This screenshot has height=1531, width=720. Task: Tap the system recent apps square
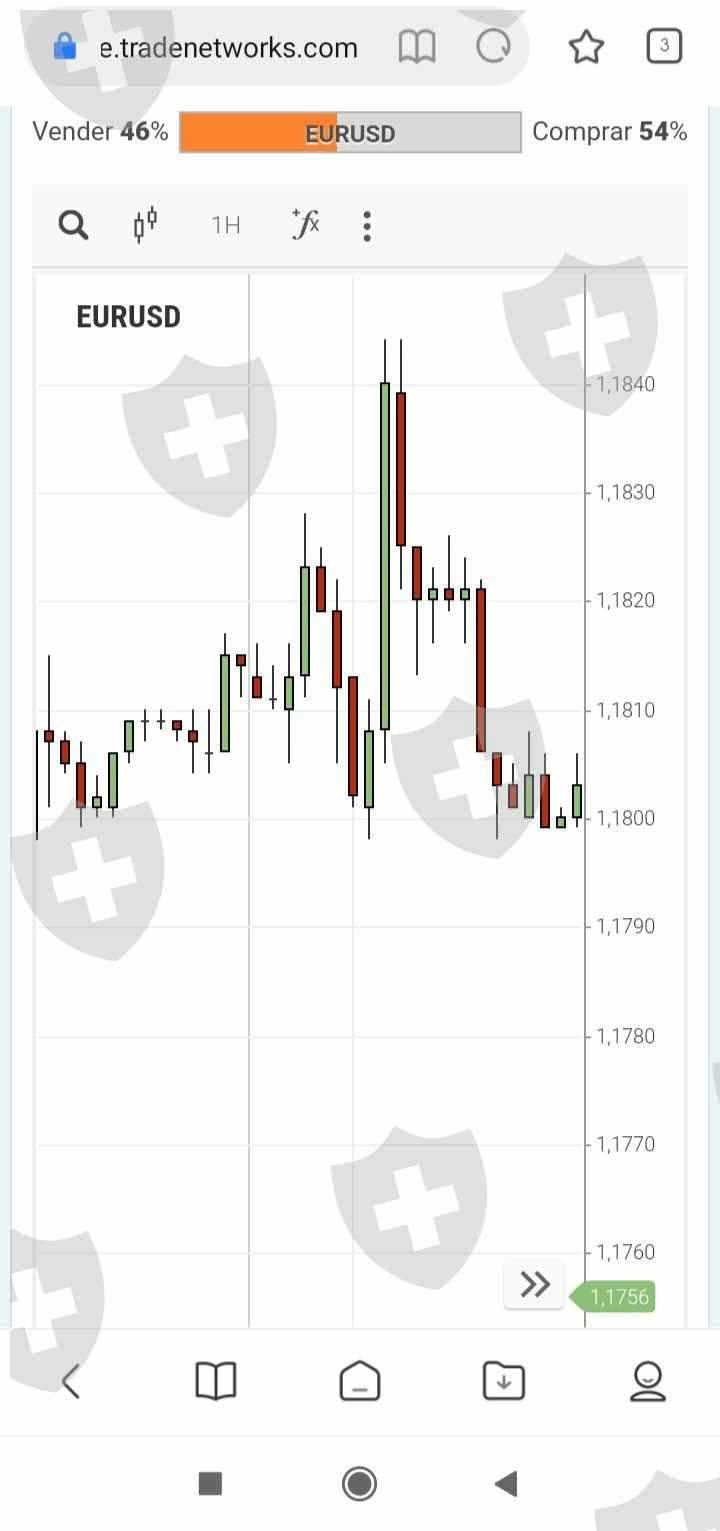coord(210,1483)
